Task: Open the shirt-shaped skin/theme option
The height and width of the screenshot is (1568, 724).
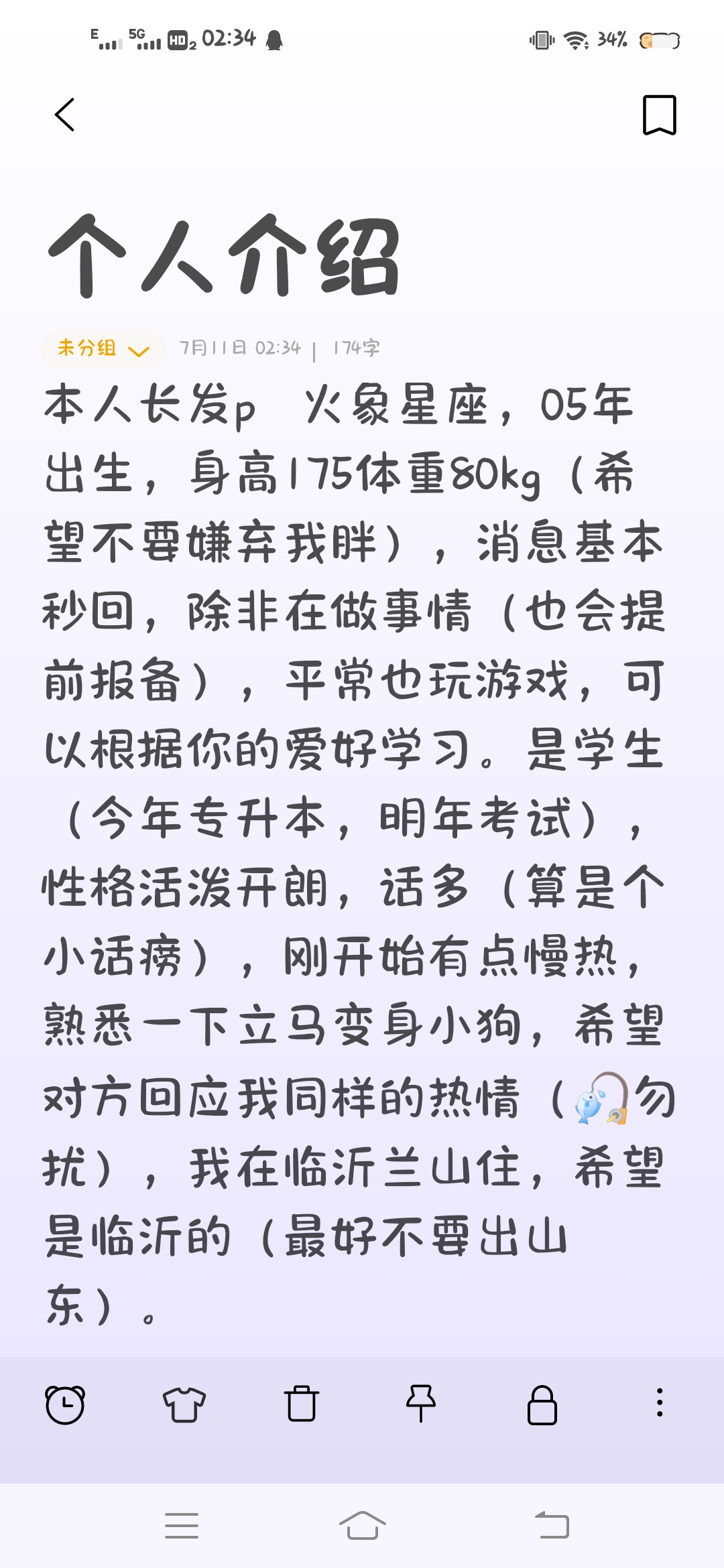Action: click(x=184, y=1404)
